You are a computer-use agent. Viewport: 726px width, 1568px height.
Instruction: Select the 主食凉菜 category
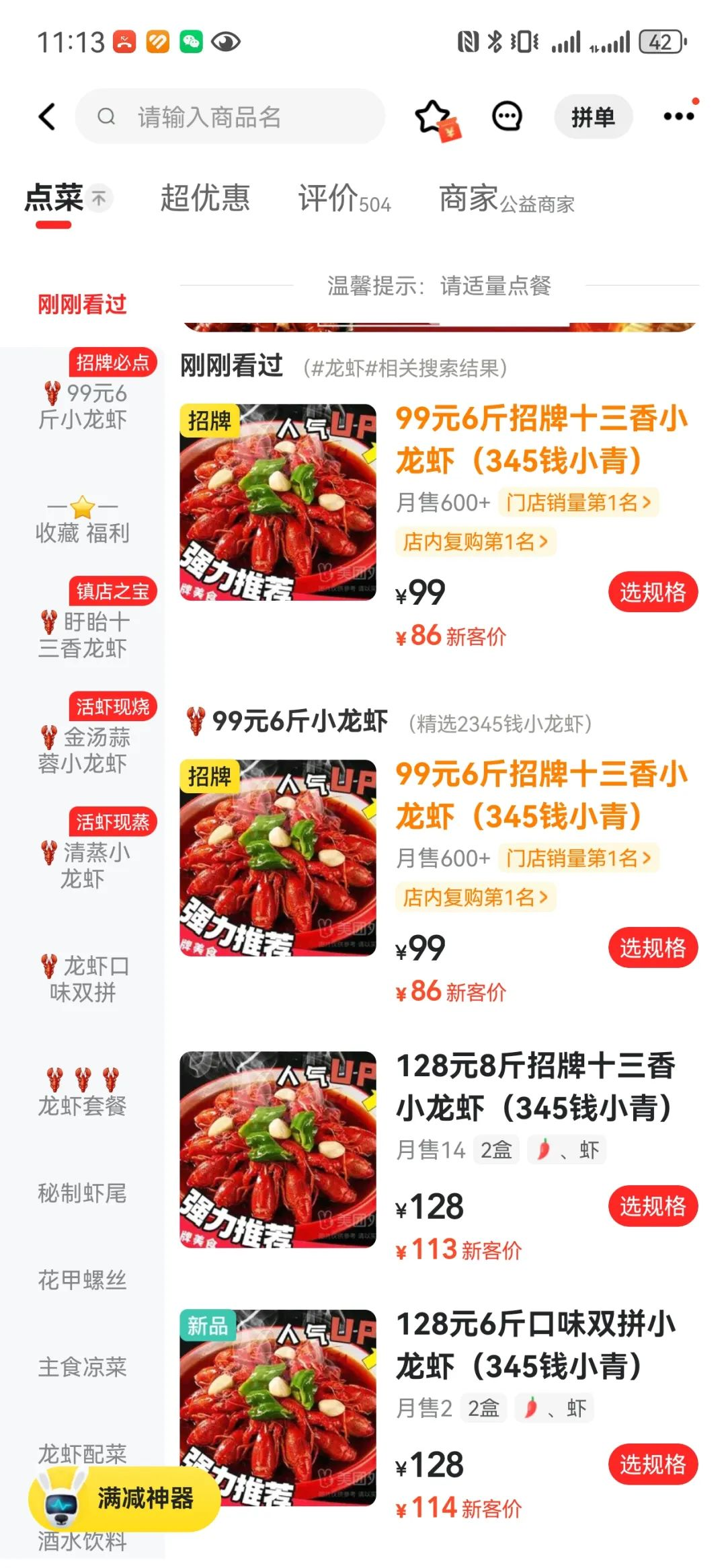tap(83, 1367)
